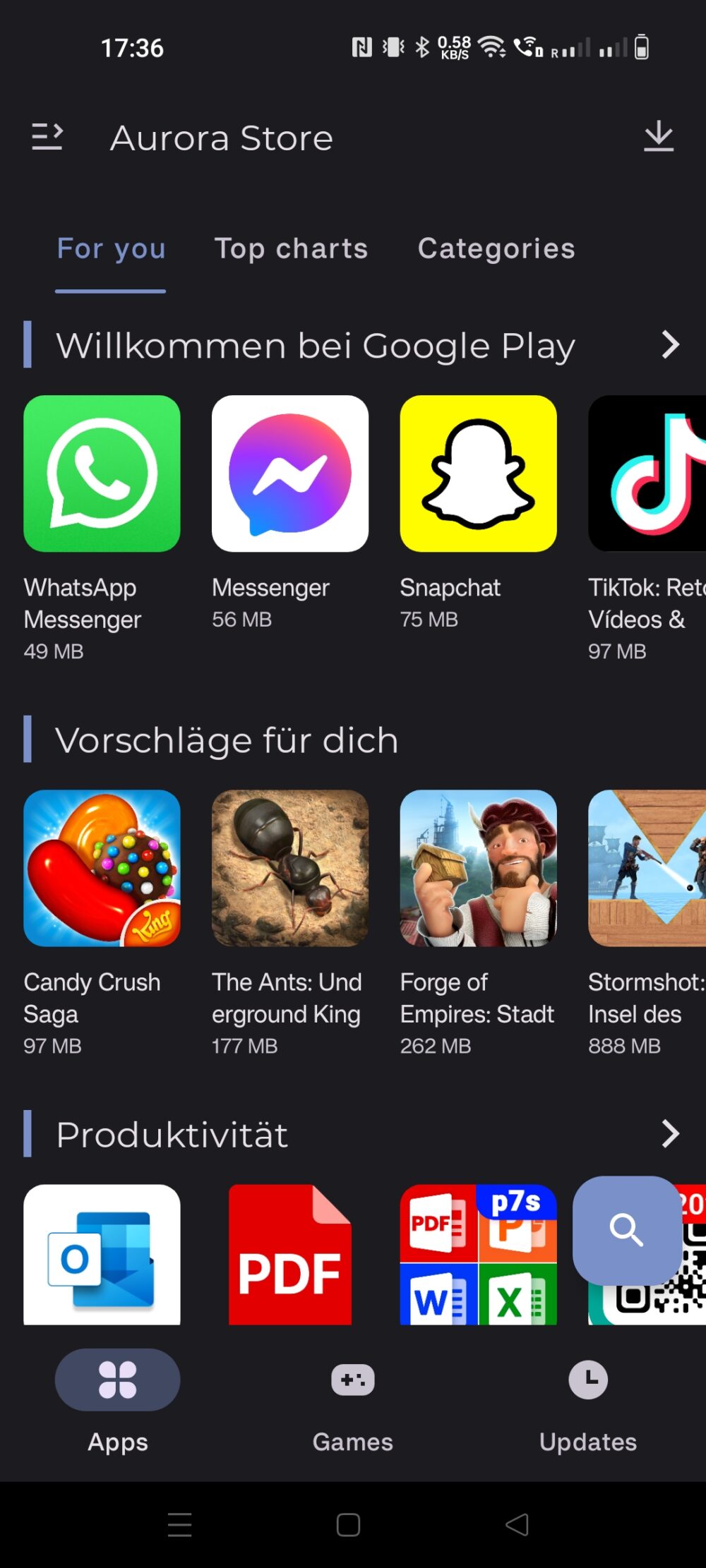Open the Messenger app icon
The width and height of the screenshot is (706, 1568).
click(289, 474)
